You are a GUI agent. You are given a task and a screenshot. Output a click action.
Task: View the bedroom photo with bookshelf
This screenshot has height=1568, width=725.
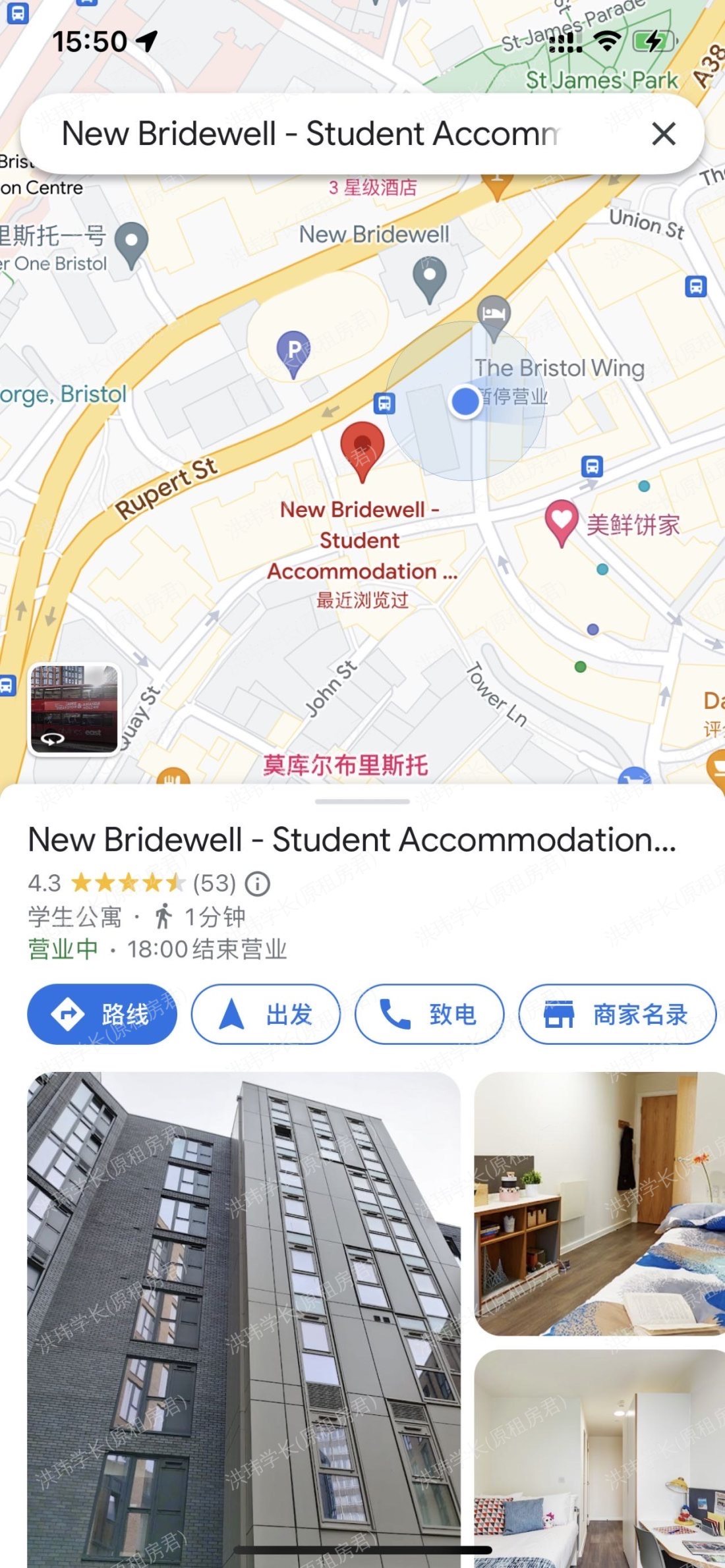(x=600, y=1204)
